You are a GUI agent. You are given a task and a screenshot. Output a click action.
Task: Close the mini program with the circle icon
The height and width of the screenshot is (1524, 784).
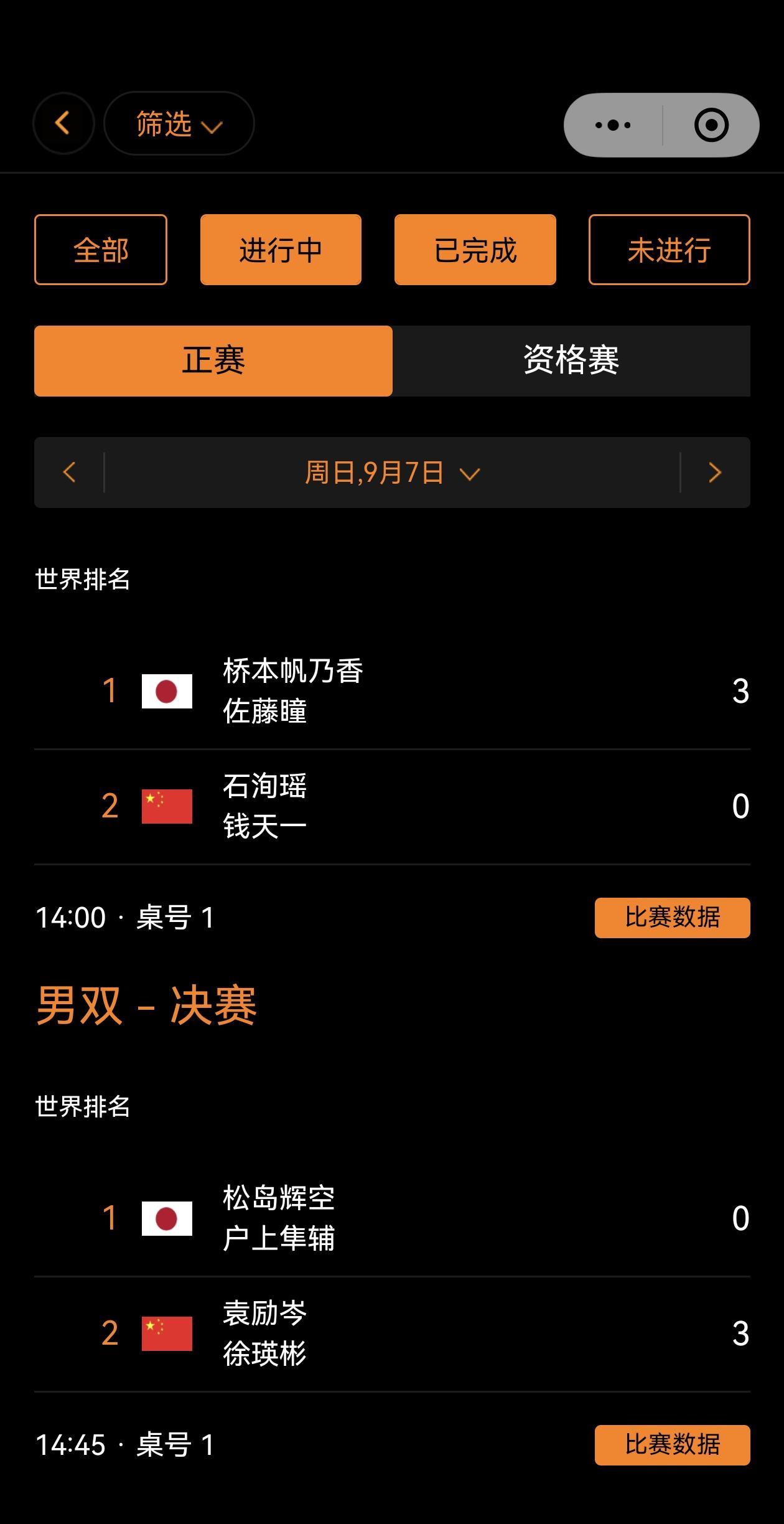pos(711,125)
